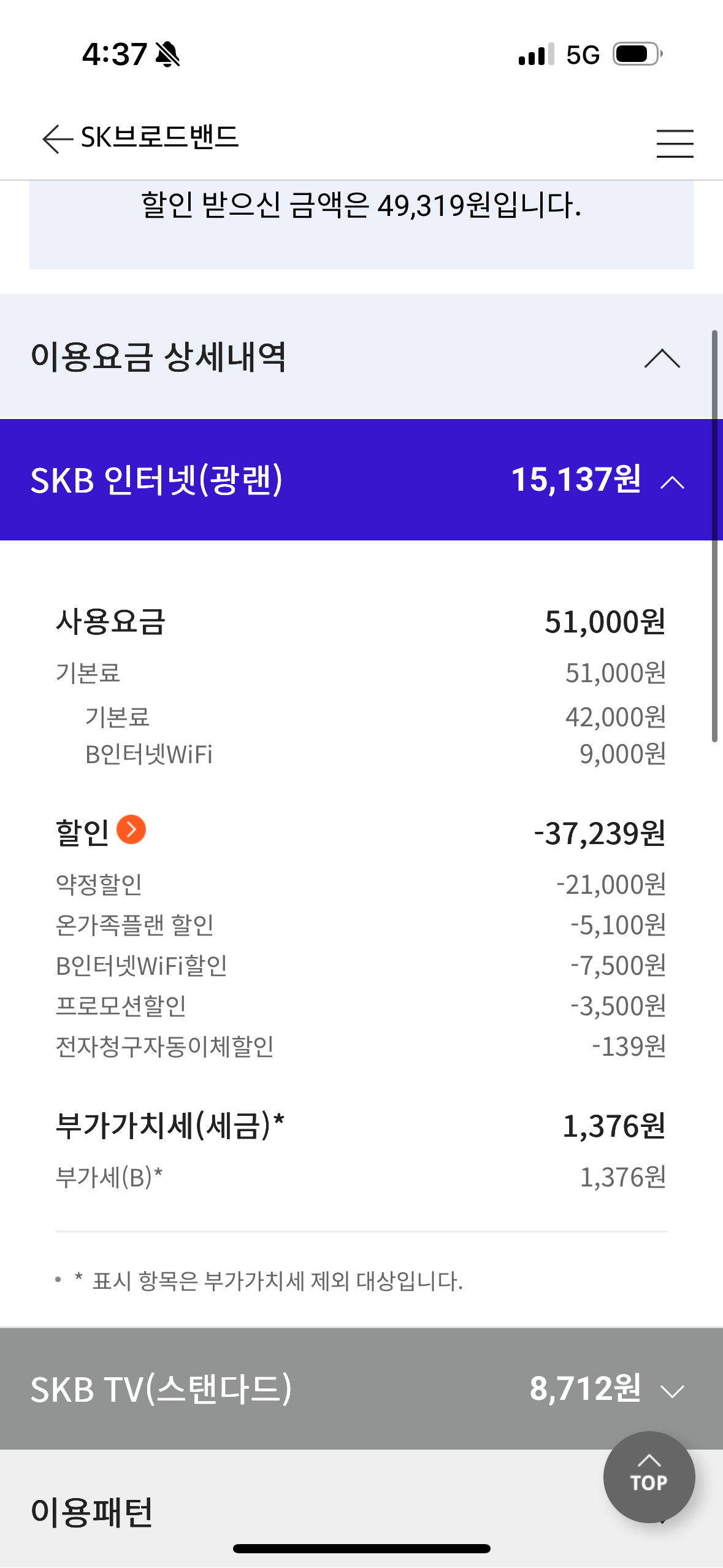723x1568 pixels.
Task: Collapse the SKB 인터넷(광랜) details
Action: (x=672, y=482)
